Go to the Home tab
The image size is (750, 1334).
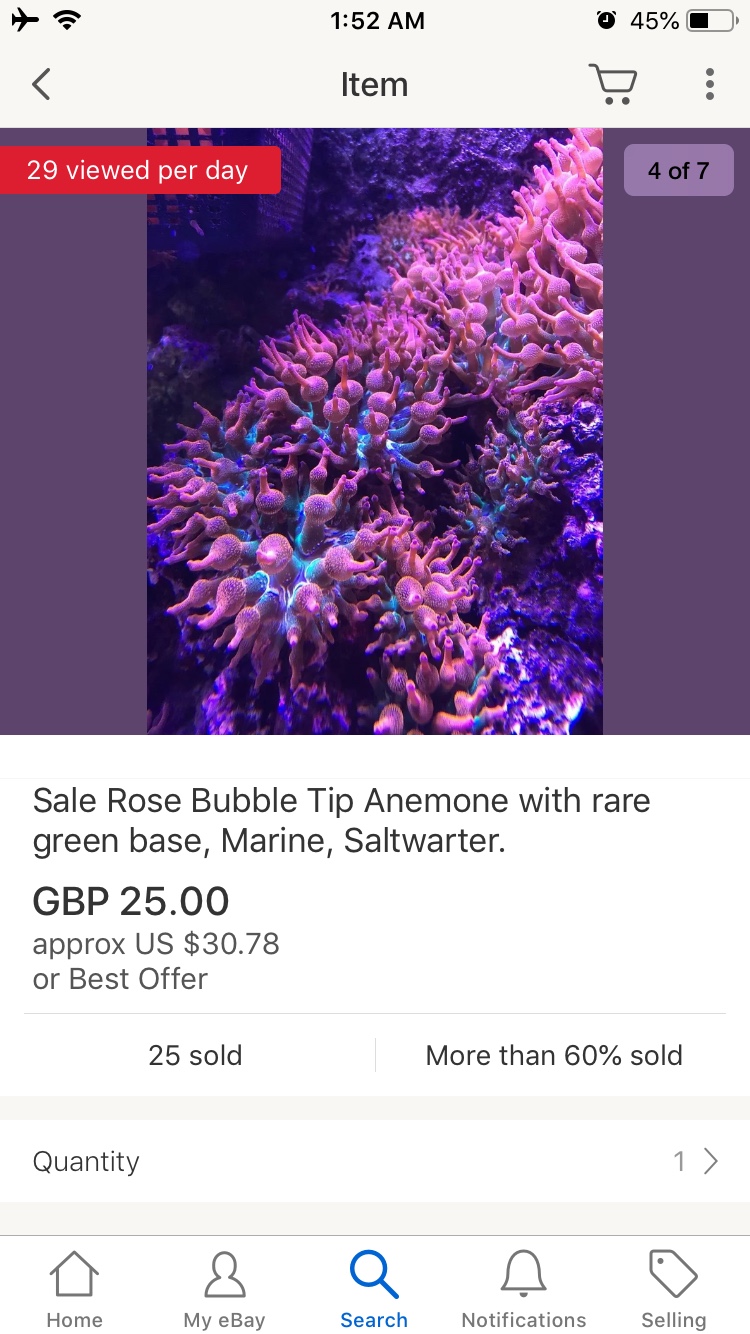(75, 1289)
